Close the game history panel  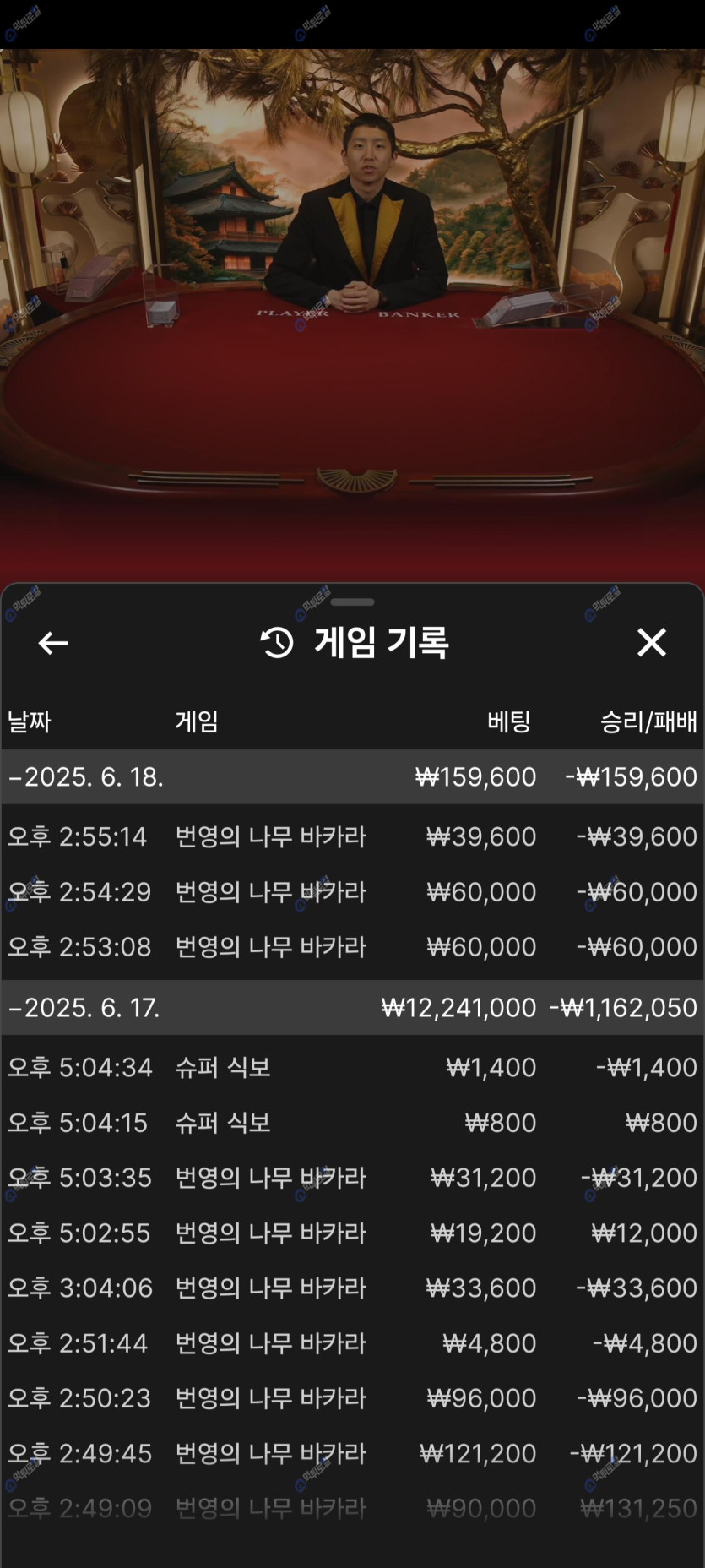[x=651, y=643]
